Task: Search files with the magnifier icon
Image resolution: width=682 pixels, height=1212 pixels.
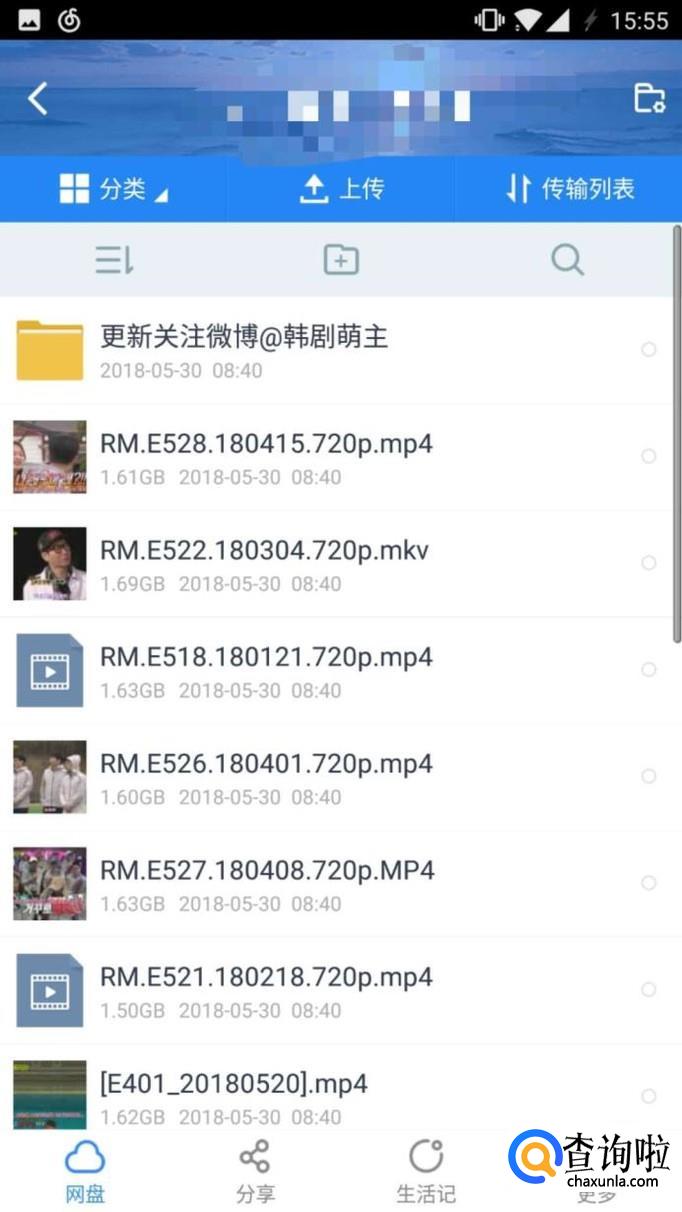Action: (x=567, y=261)
